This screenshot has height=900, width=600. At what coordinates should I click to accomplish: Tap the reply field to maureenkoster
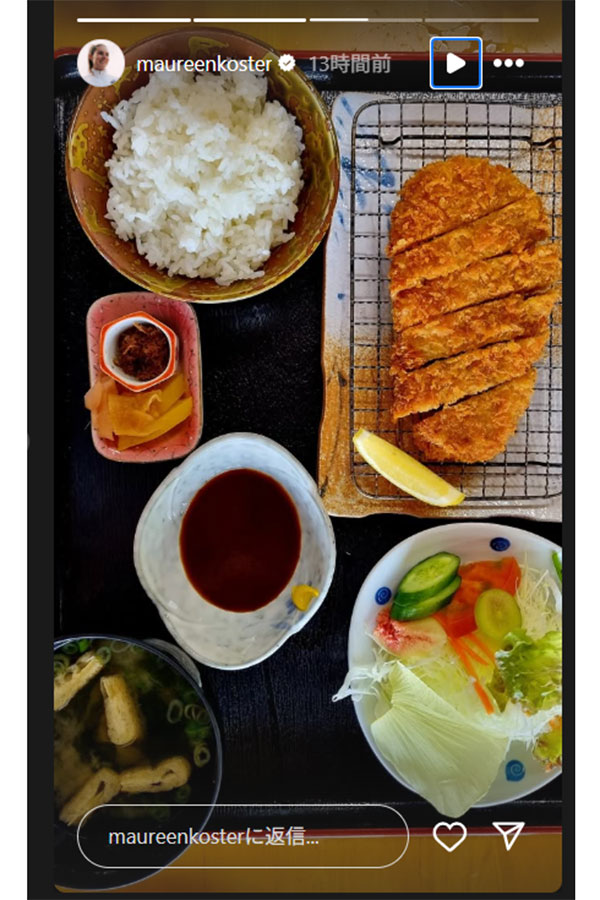coord(242,836)
